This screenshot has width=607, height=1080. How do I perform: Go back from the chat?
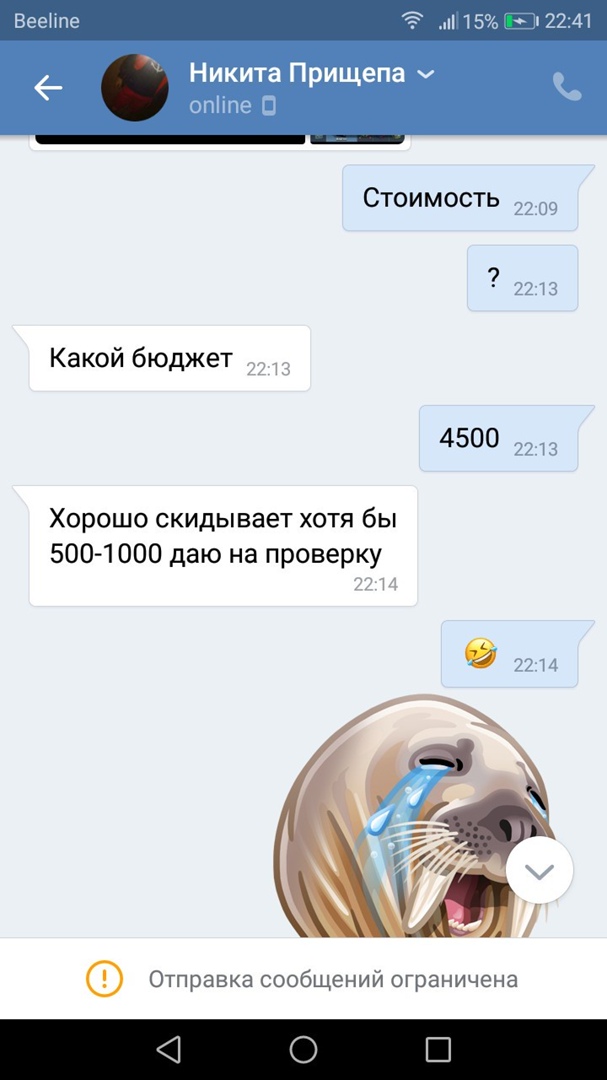click(48, 88)
